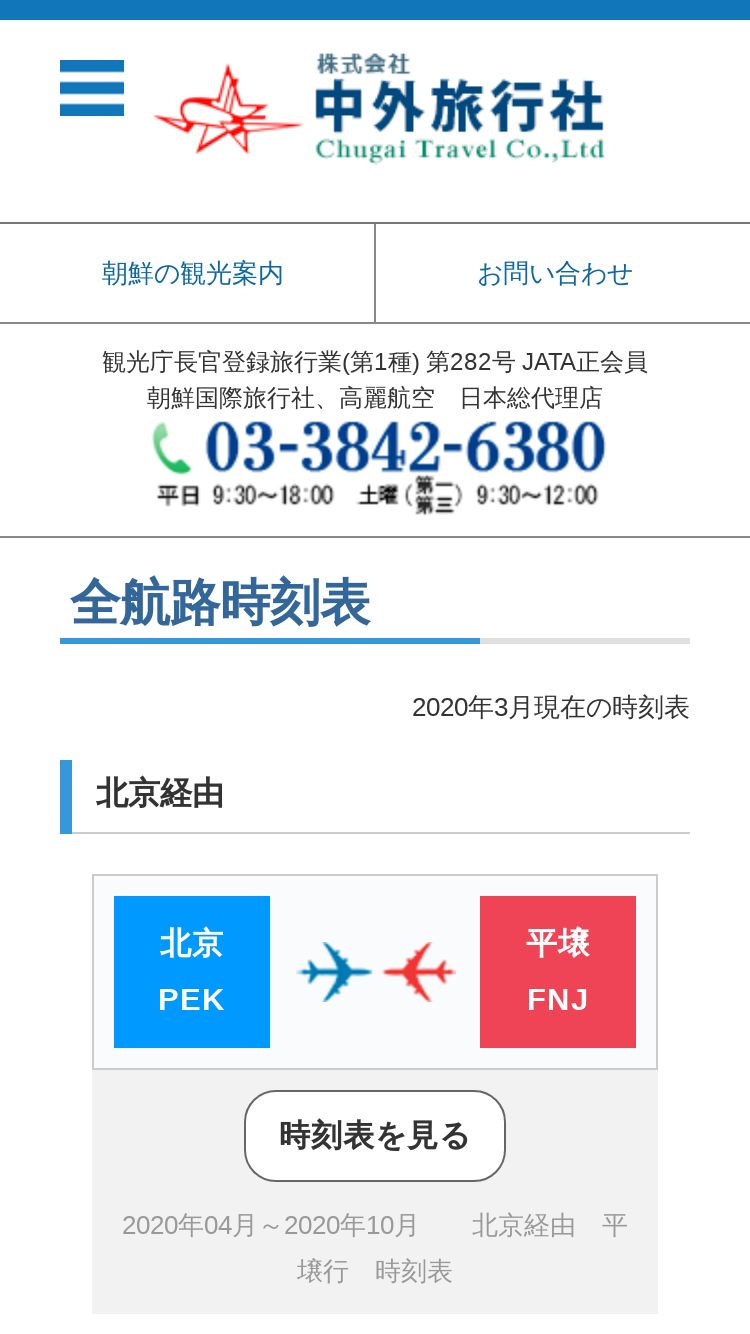750x1334 pixels.
Task: Go to the Chugai Travel logo homepage
Action: pyautogui.click(x=380, y=108)
